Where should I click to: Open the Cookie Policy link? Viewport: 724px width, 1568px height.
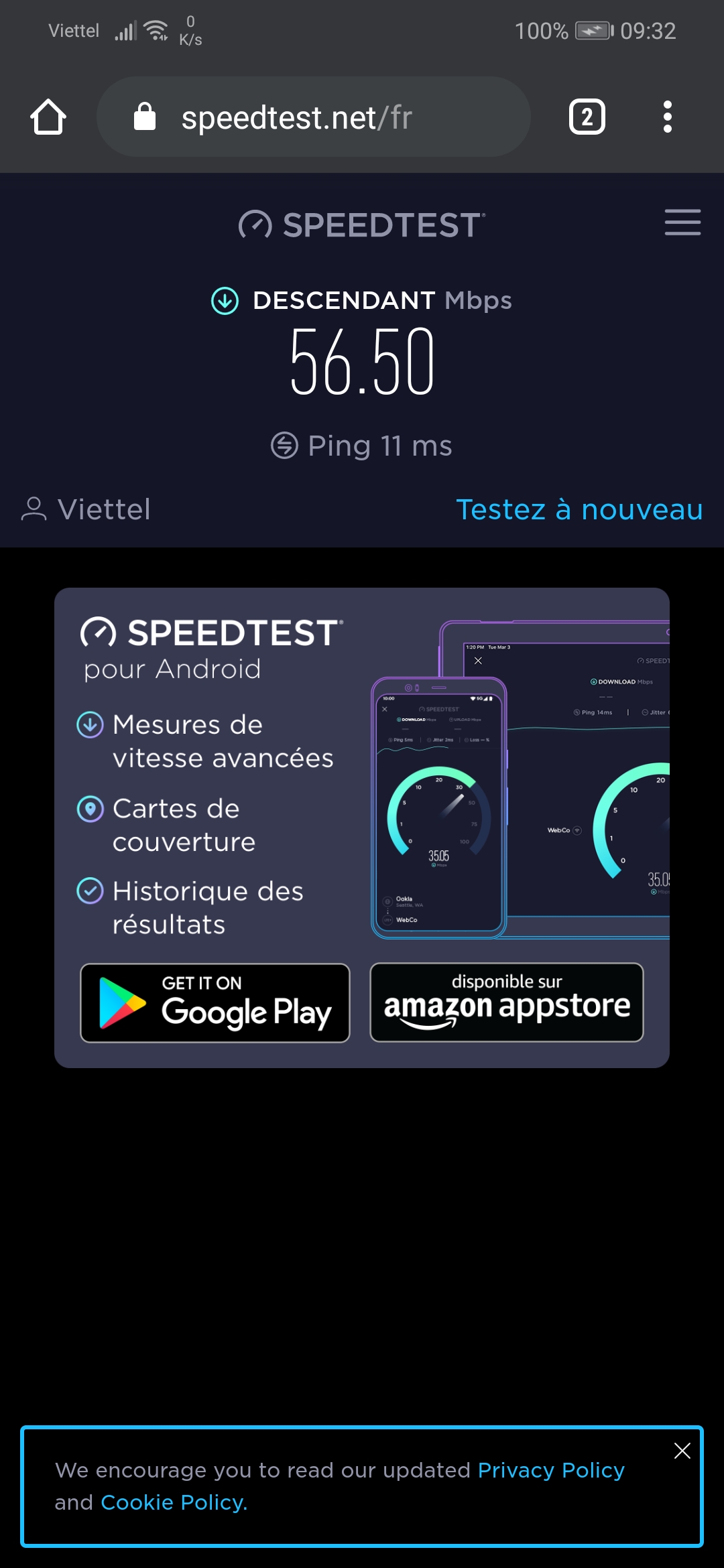(x=174, y=1503)
